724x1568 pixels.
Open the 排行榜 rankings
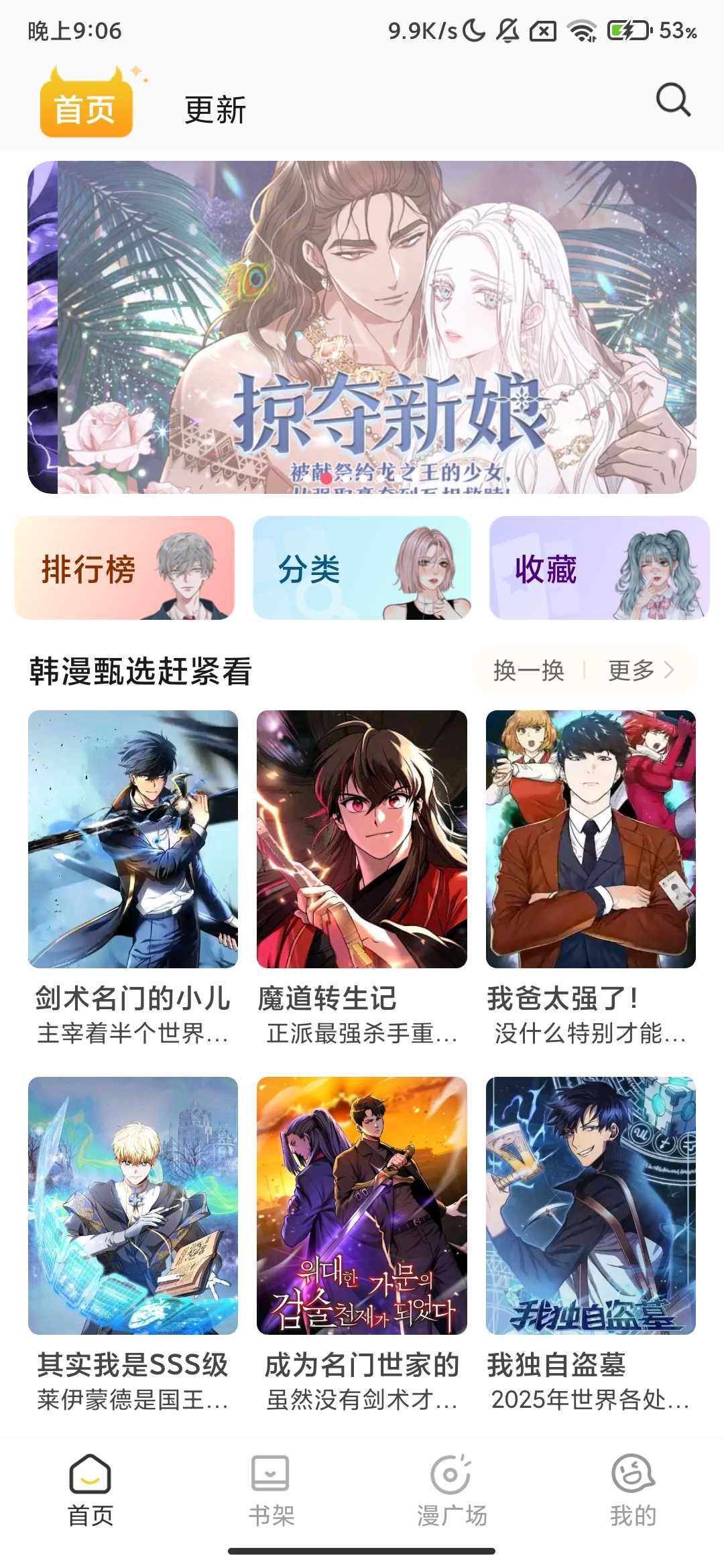(x=125, y=568)
